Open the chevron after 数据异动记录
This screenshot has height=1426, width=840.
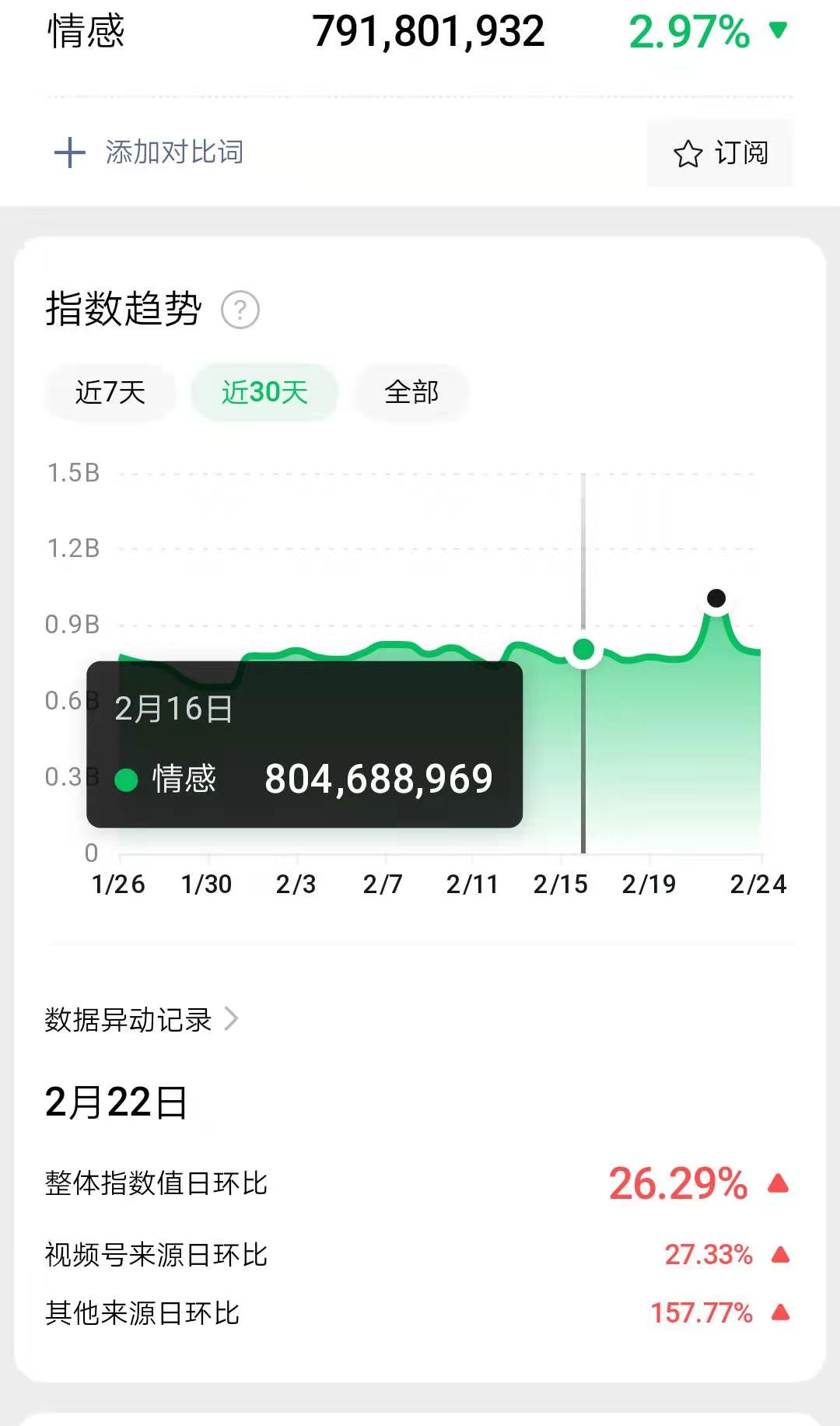[x=232, y=1020]
